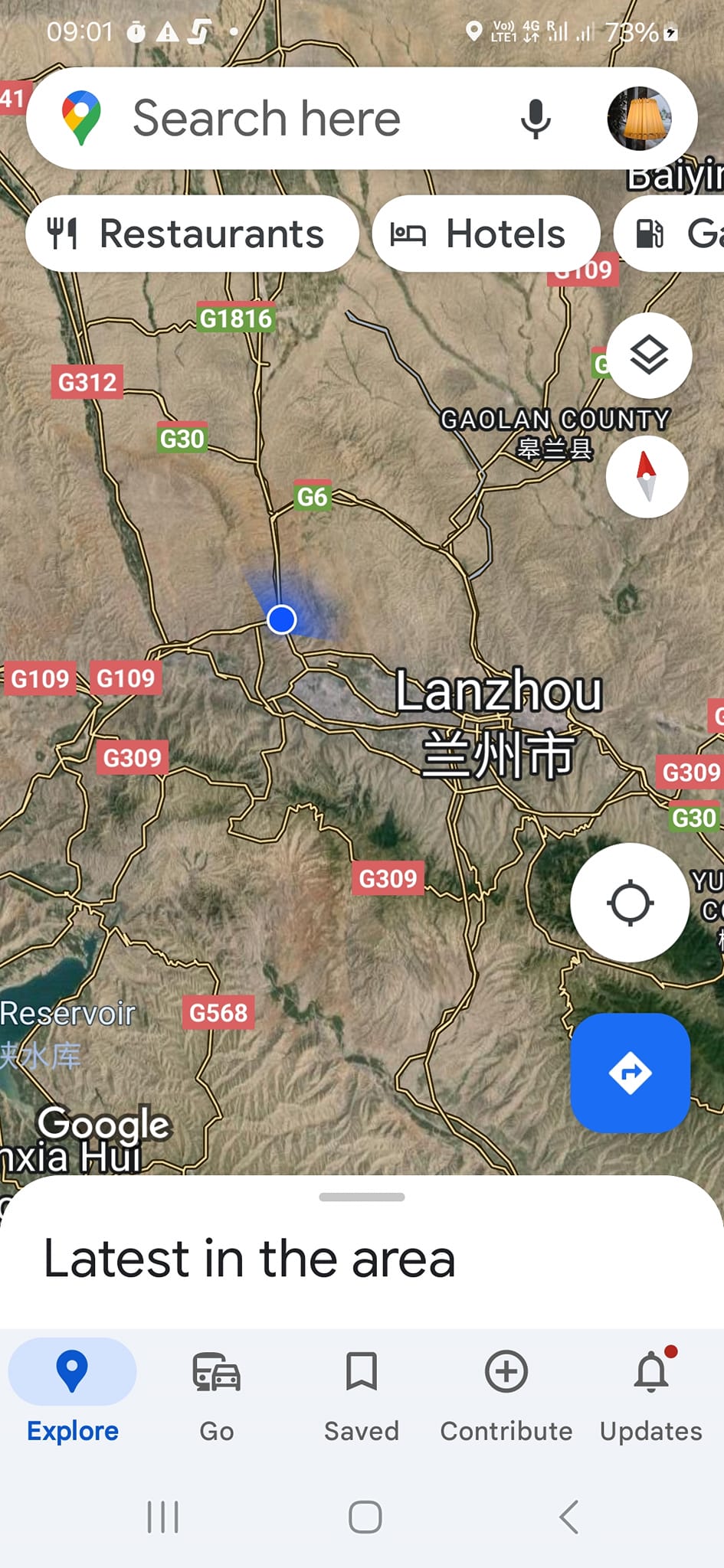Open the account profile picture
This screenshot has height=1568, width=724.
(639, 119)
